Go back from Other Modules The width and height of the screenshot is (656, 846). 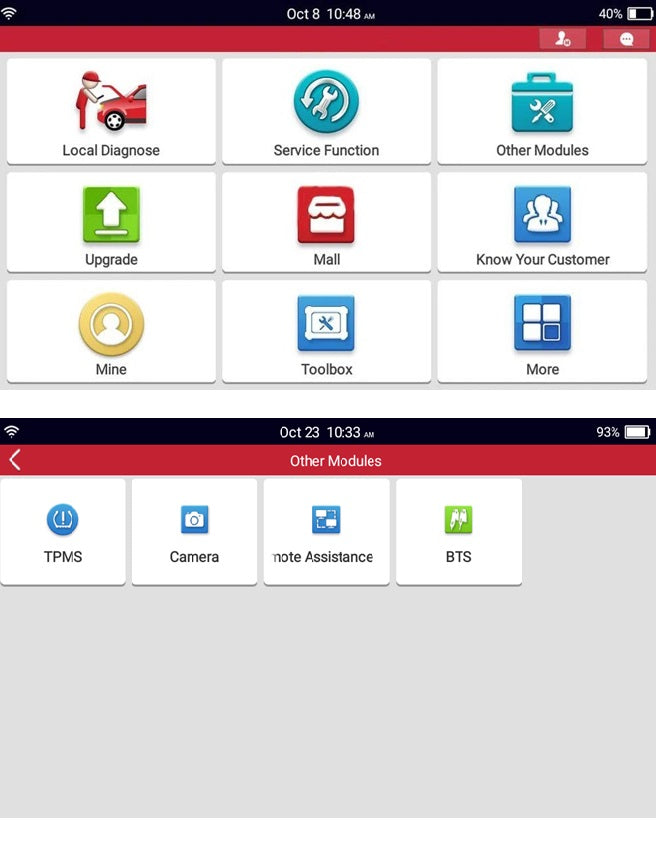tap(15, 461)
